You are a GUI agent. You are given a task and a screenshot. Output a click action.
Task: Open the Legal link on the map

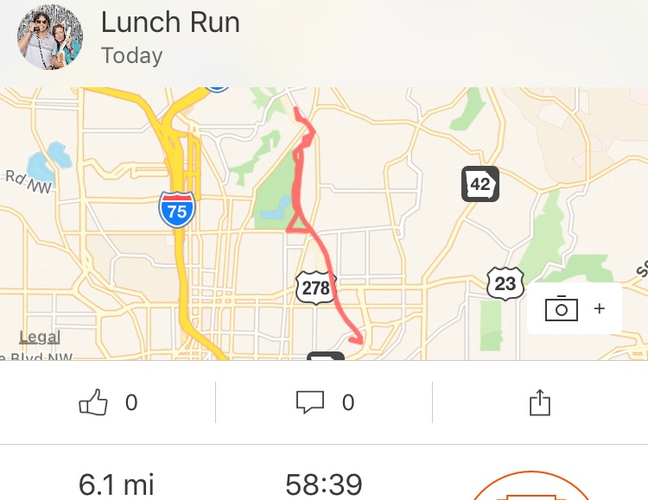pos(40,337)
